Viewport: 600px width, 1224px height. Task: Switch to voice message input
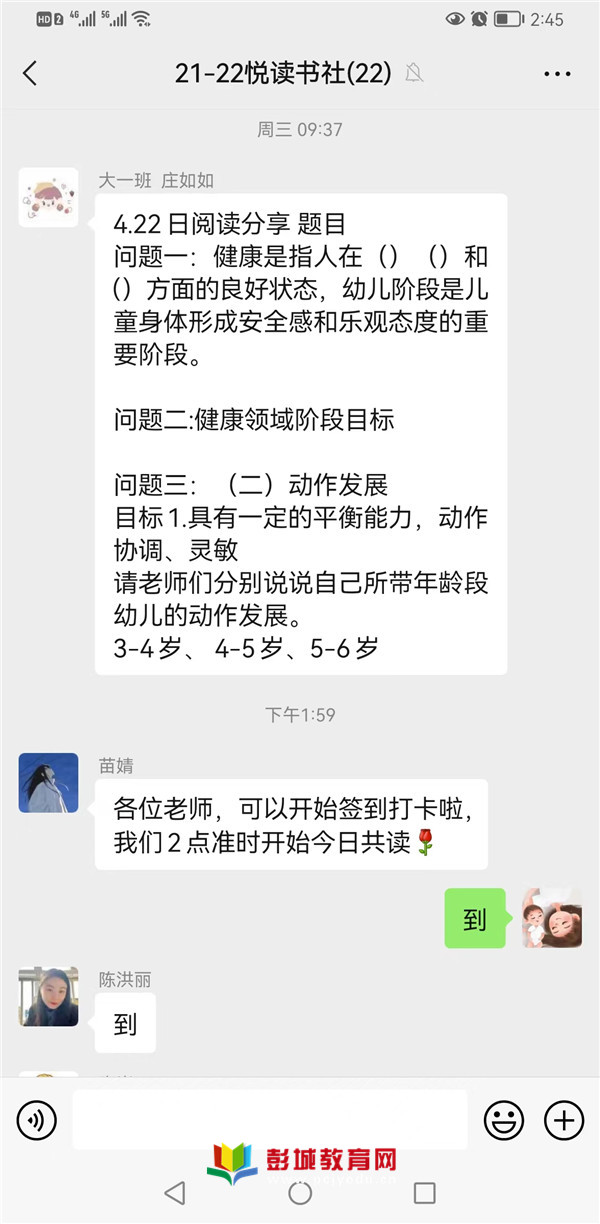37,1120
